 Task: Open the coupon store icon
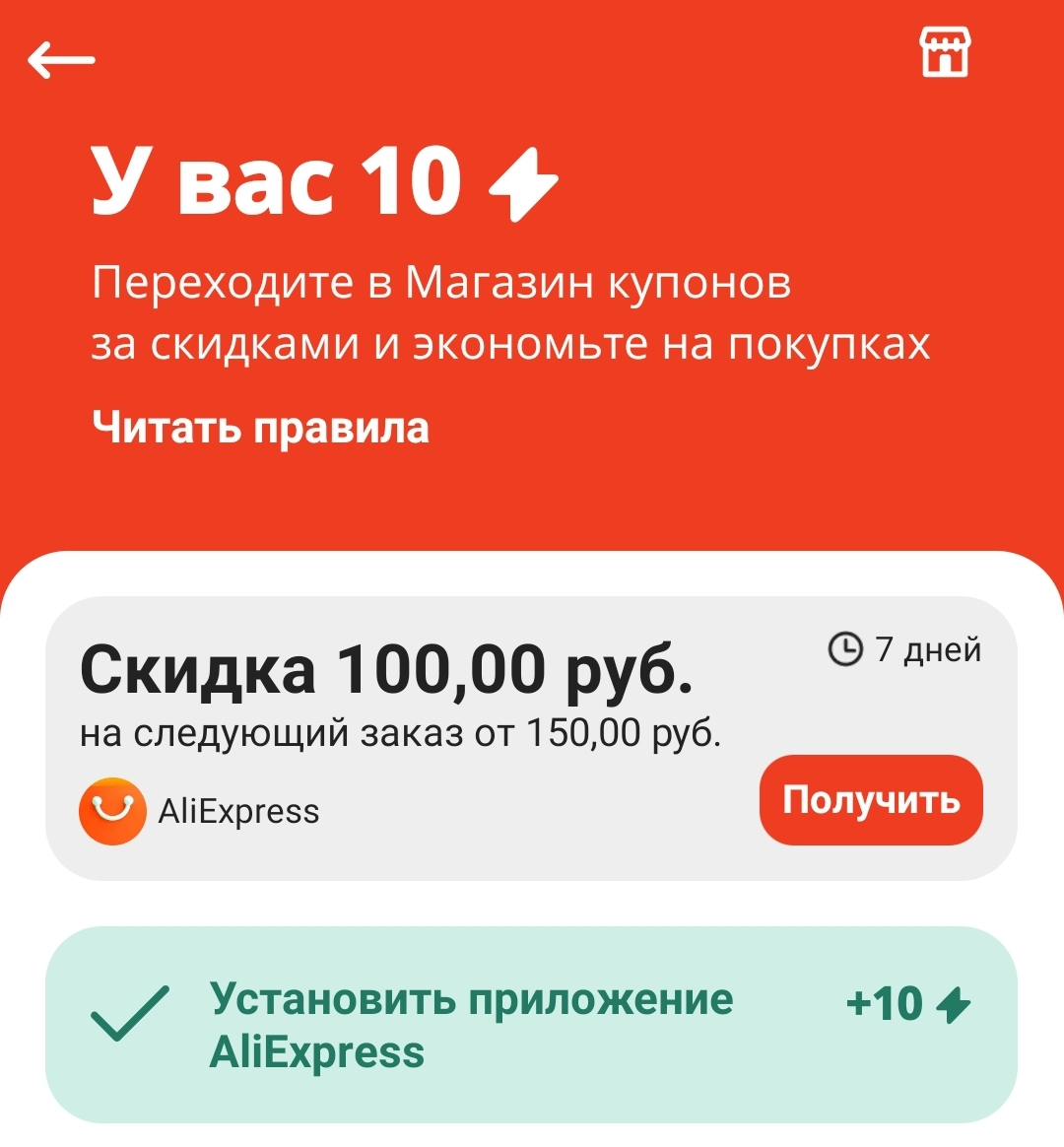pos(945,52)
